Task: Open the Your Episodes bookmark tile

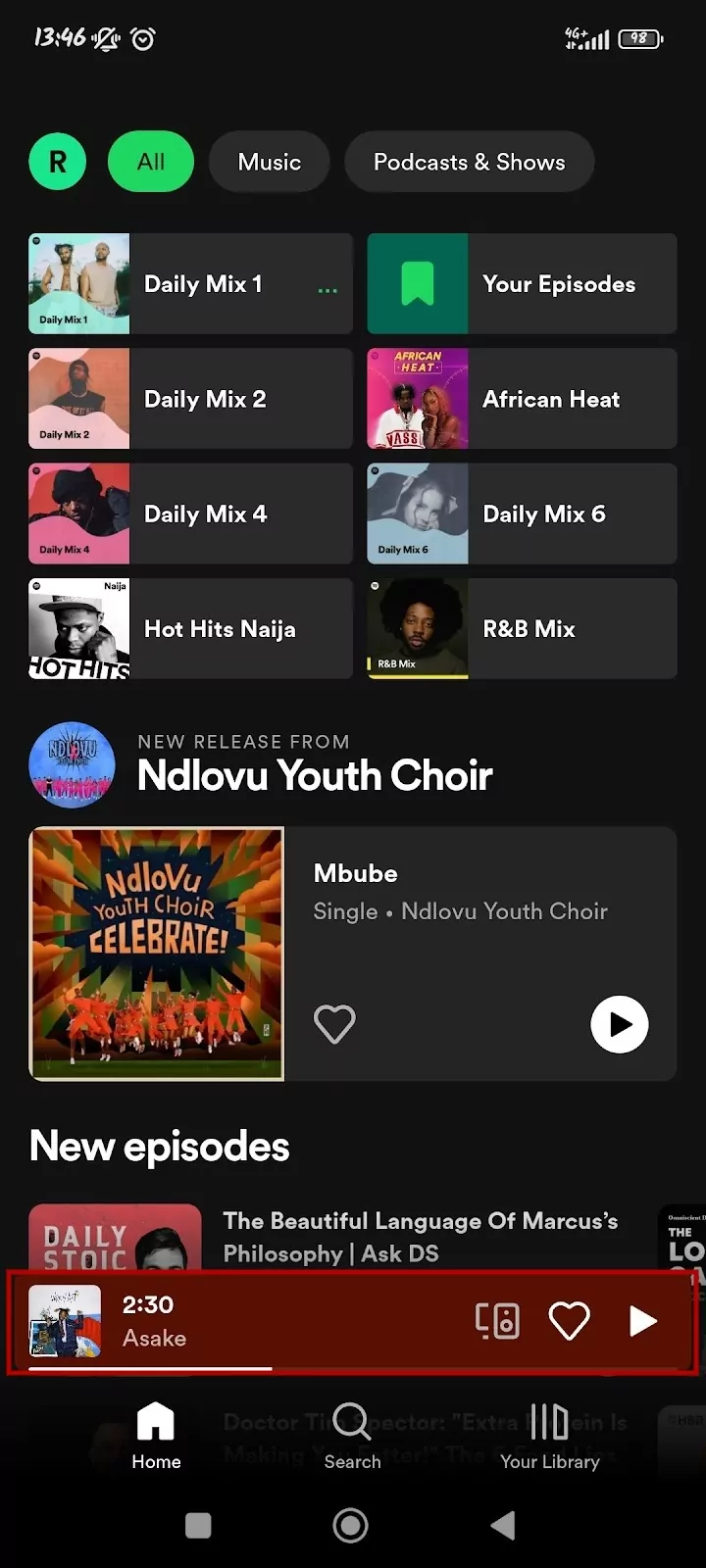Action: [x=522, y=283]
